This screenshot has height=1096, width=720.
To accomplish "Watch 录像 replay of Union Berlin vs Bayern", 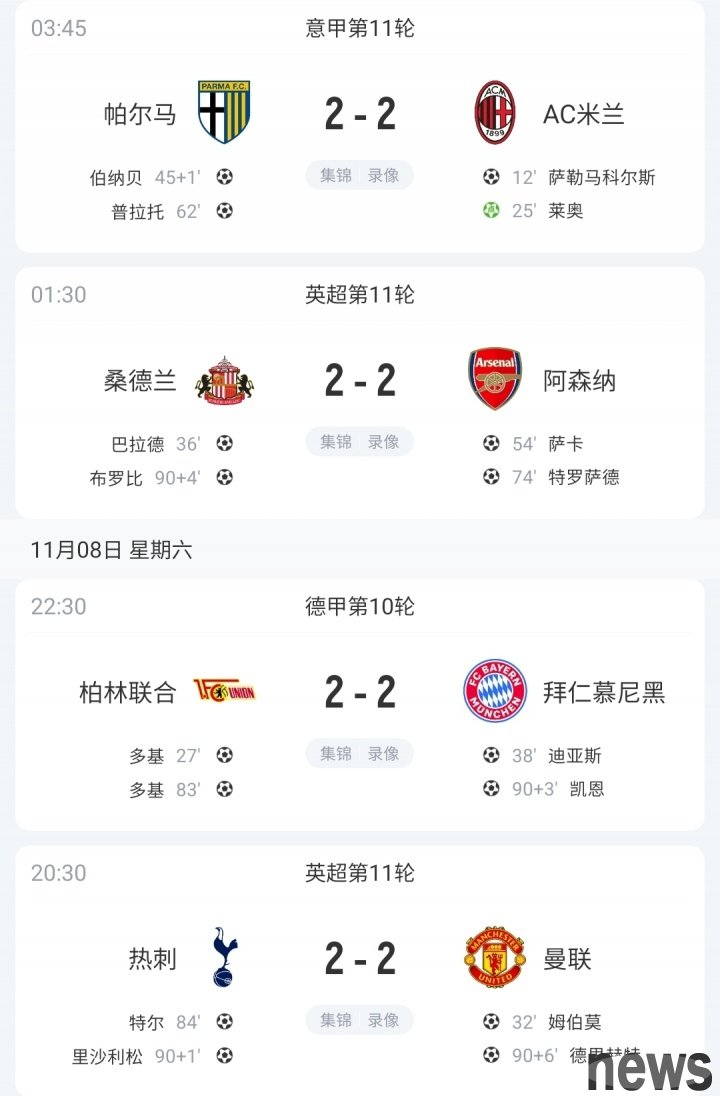I will tap(383, 754).
